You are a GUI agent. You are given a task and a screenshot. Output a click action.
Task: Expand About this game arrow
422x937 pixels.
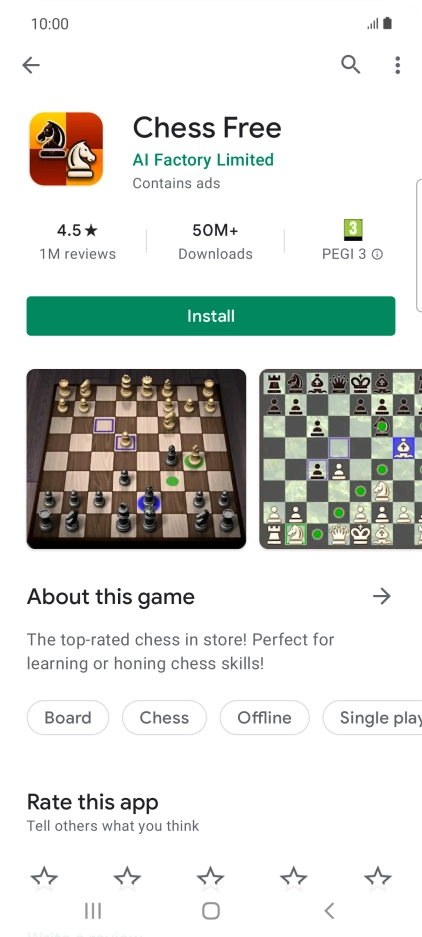coord(381,596)
